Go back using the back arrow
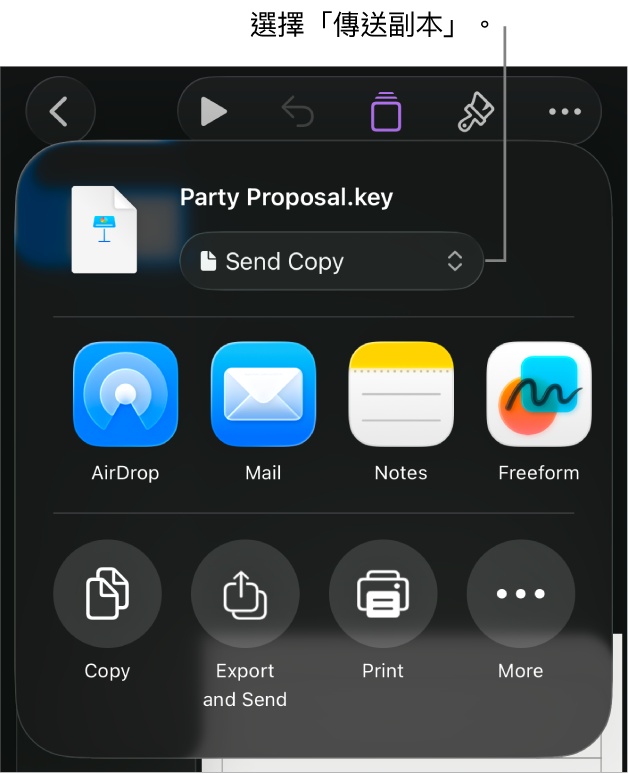Screen dimensions: 628x774 coord(60,111)
